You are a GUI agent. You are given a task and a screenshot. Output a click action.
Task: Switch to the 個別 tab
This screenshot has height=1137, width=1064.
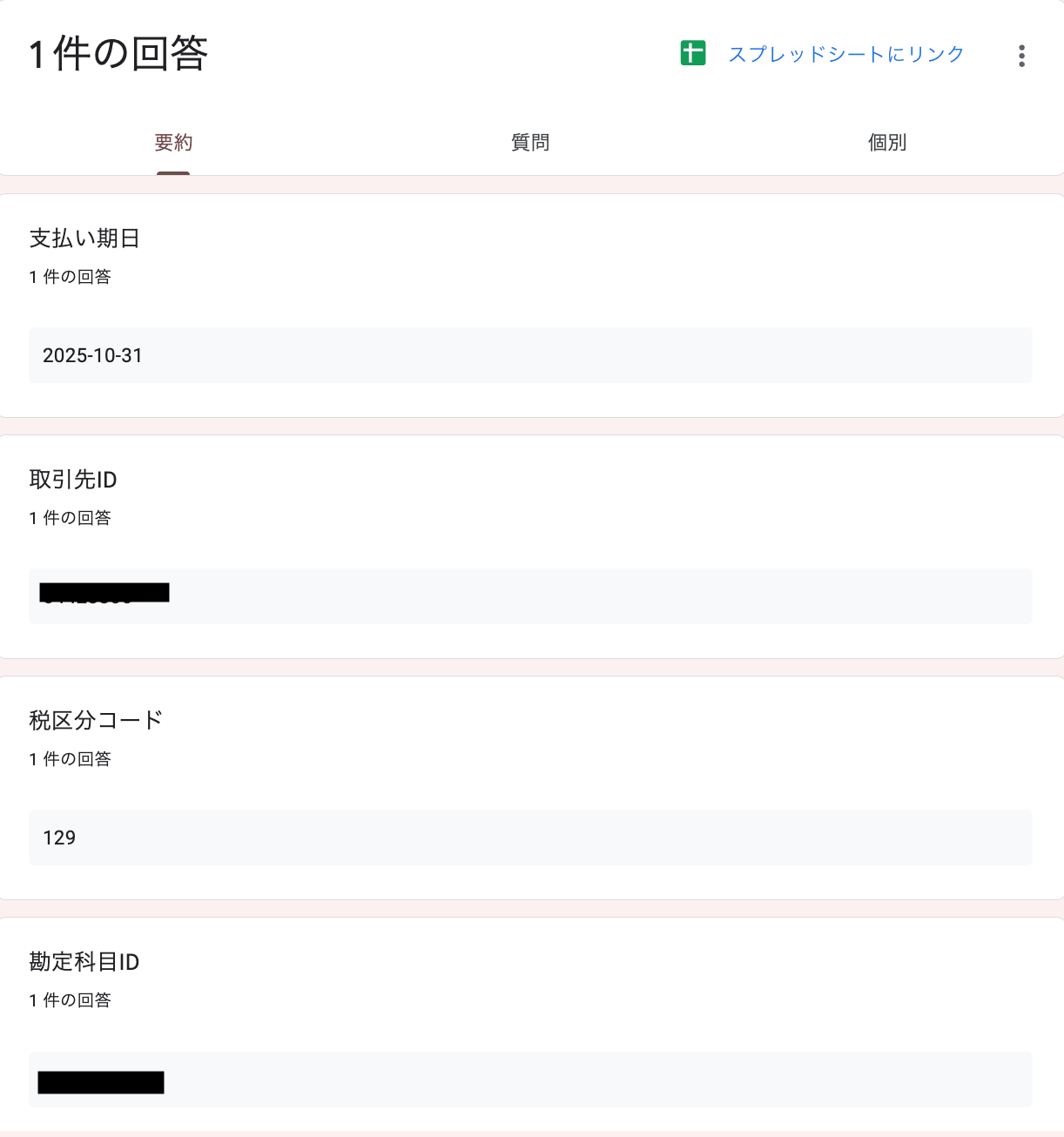click(887, 143)
